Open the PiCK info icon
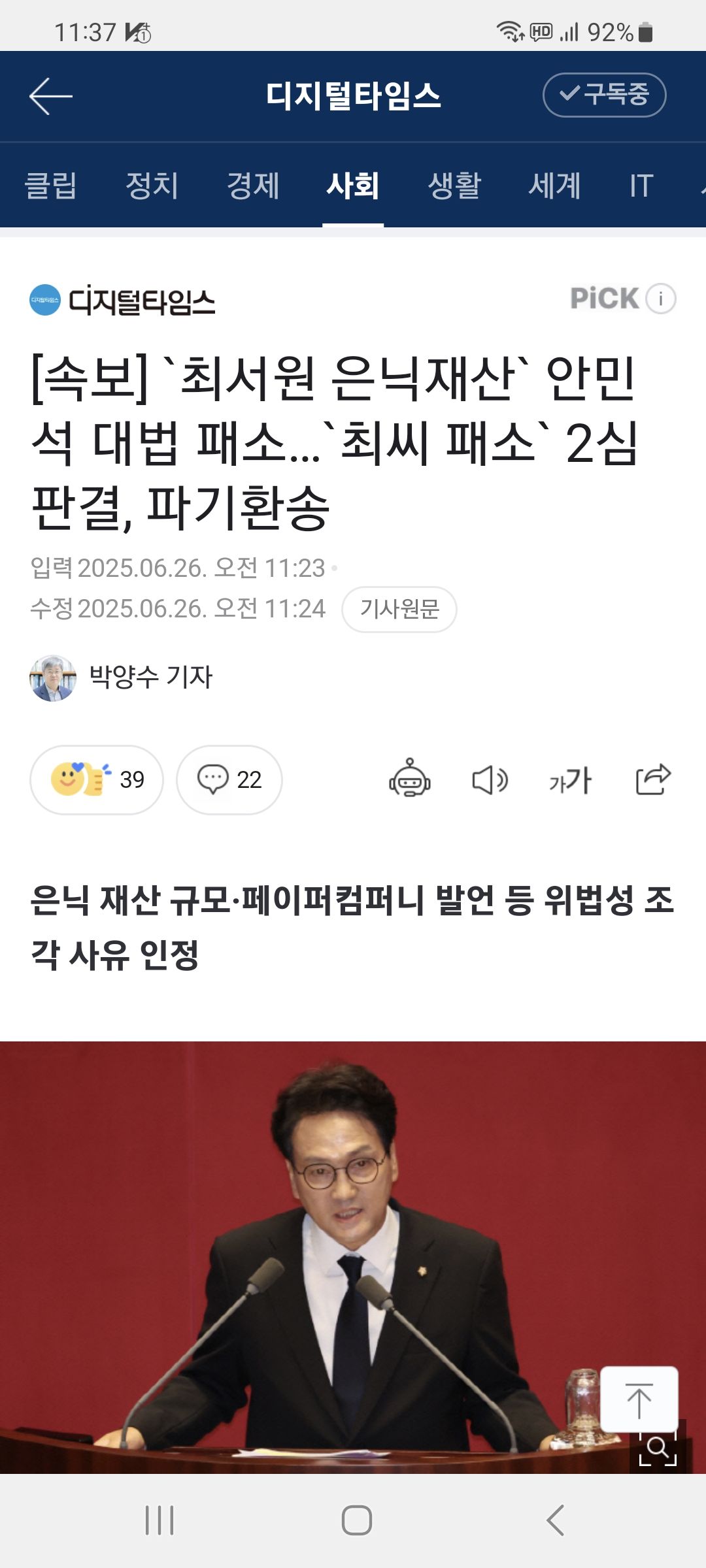This screenshot has height=1568, width=706. (x=661, y=299)
